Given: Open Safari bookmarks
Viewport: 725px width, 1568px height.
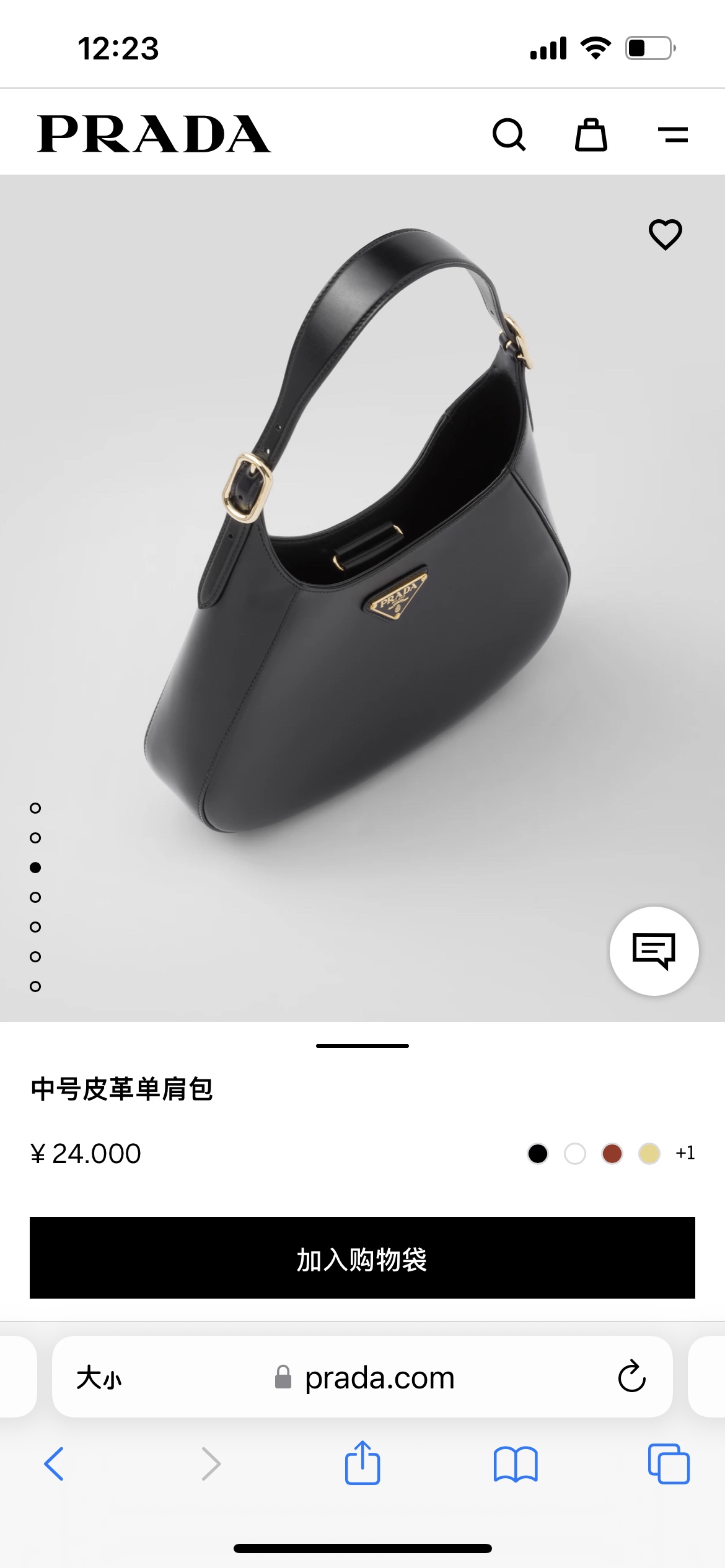Looking at the screenshot, I should point(516,1464).
